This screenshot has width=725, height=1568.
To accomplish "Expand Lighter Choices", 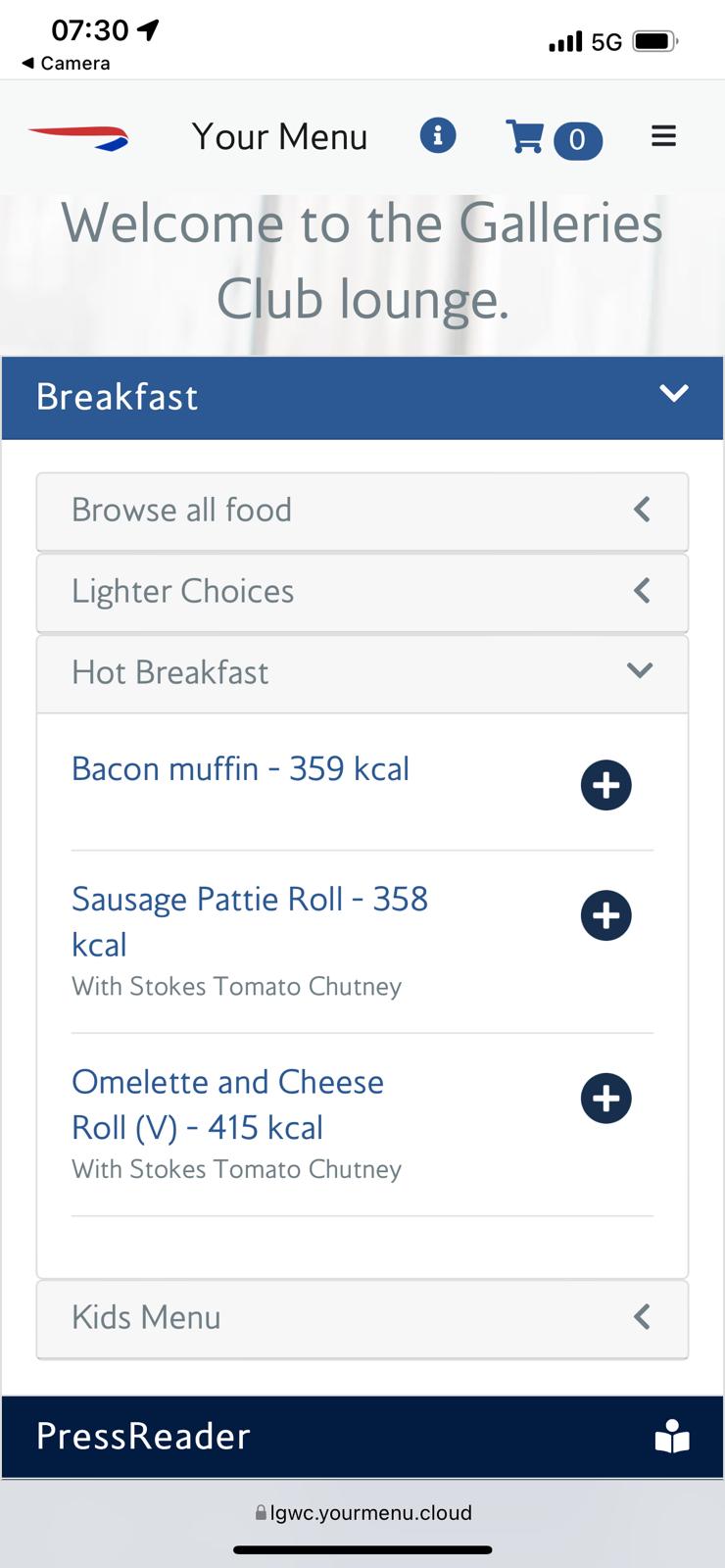I will 362,592.
